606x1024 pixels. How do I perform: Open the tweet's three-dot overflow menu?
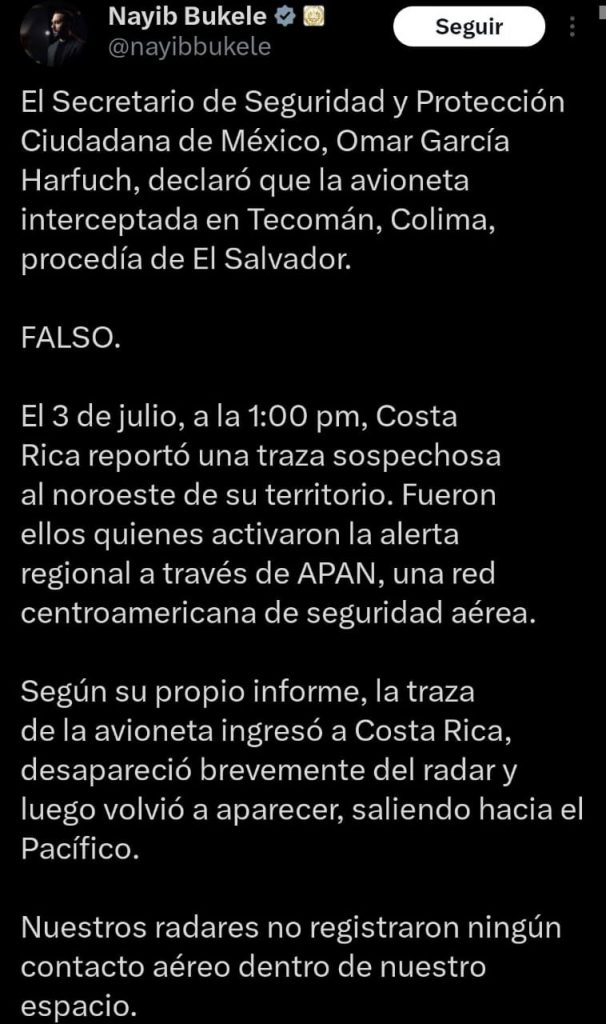click(x=572, y=26)
